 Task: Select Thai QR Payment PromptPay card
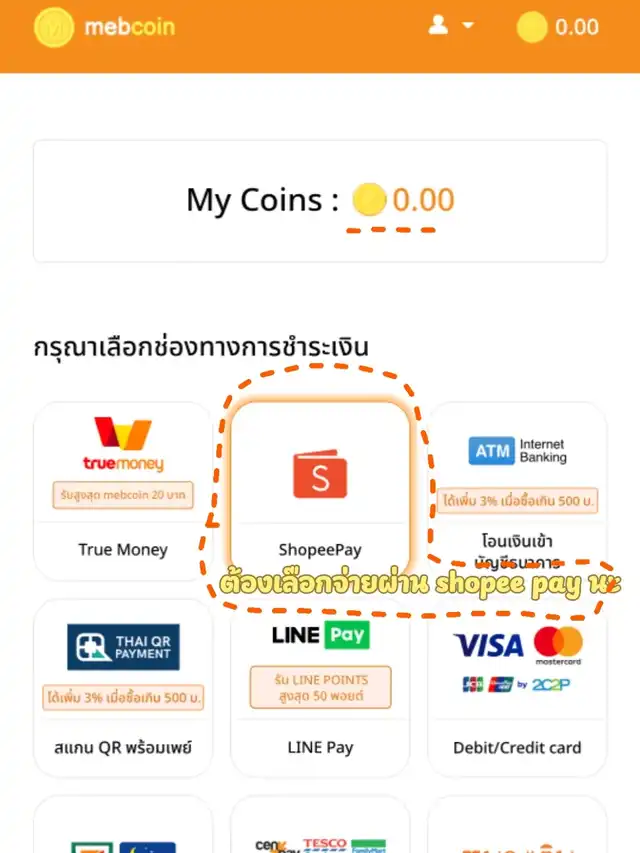[123, 688]
